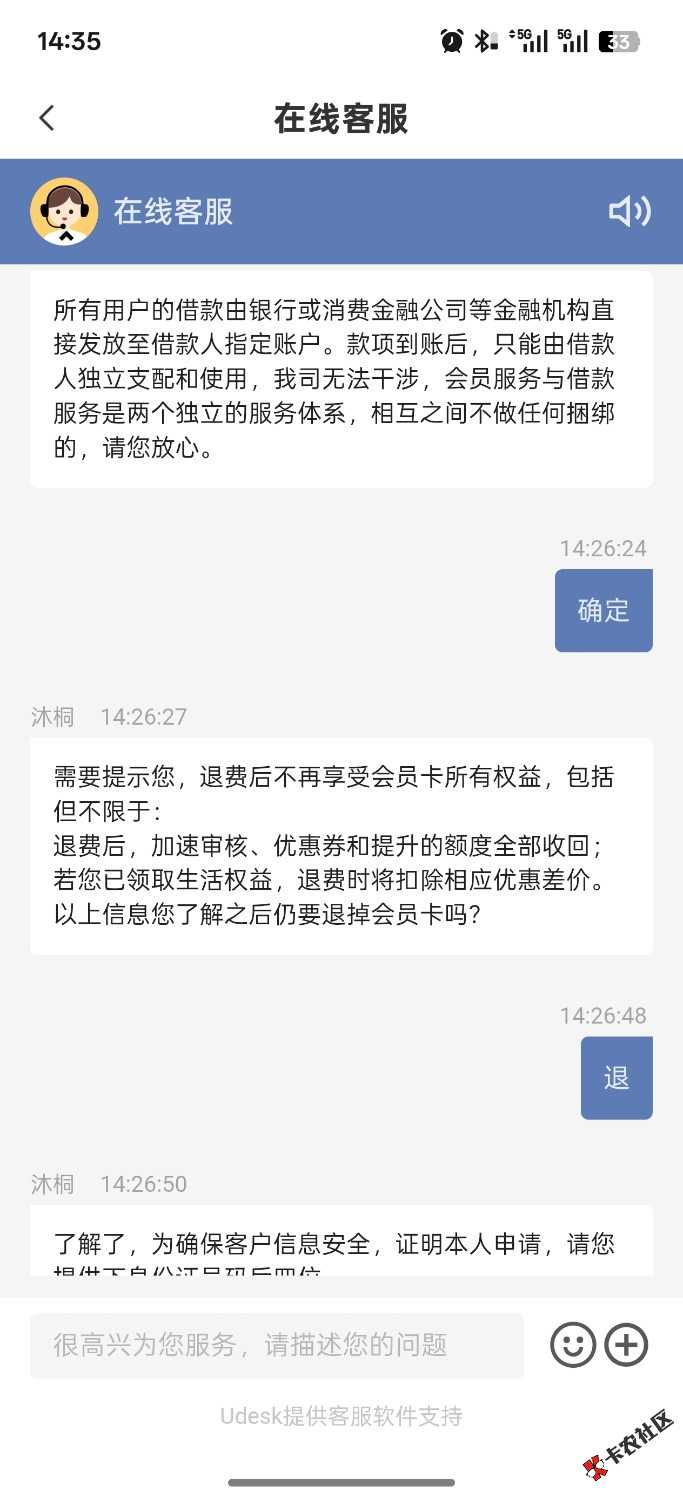Screen dimensions: 683x1500
Task: Focus the 请描述您的问题 message field
Action: (276, 1345)
